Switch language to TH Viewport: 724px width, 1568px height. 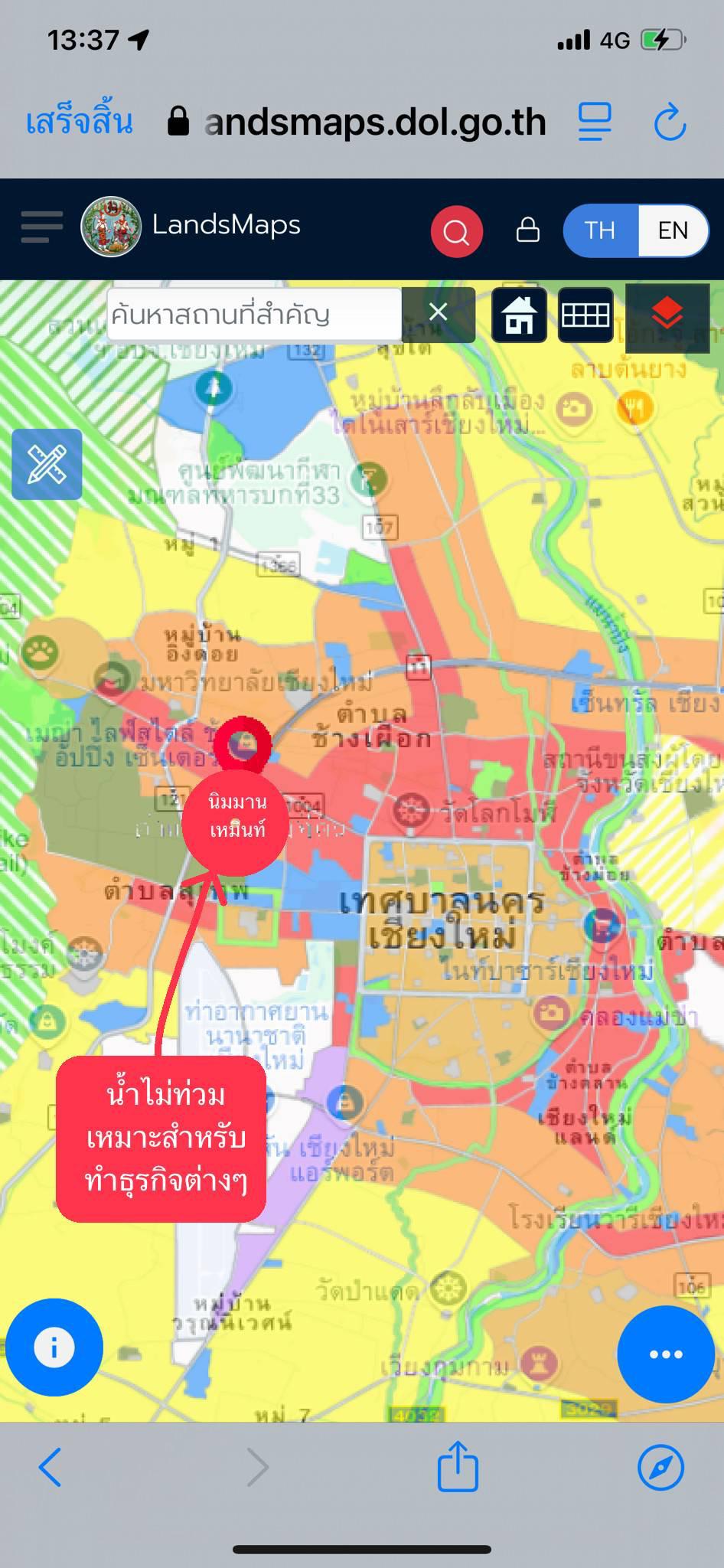[x=600, y=230]
